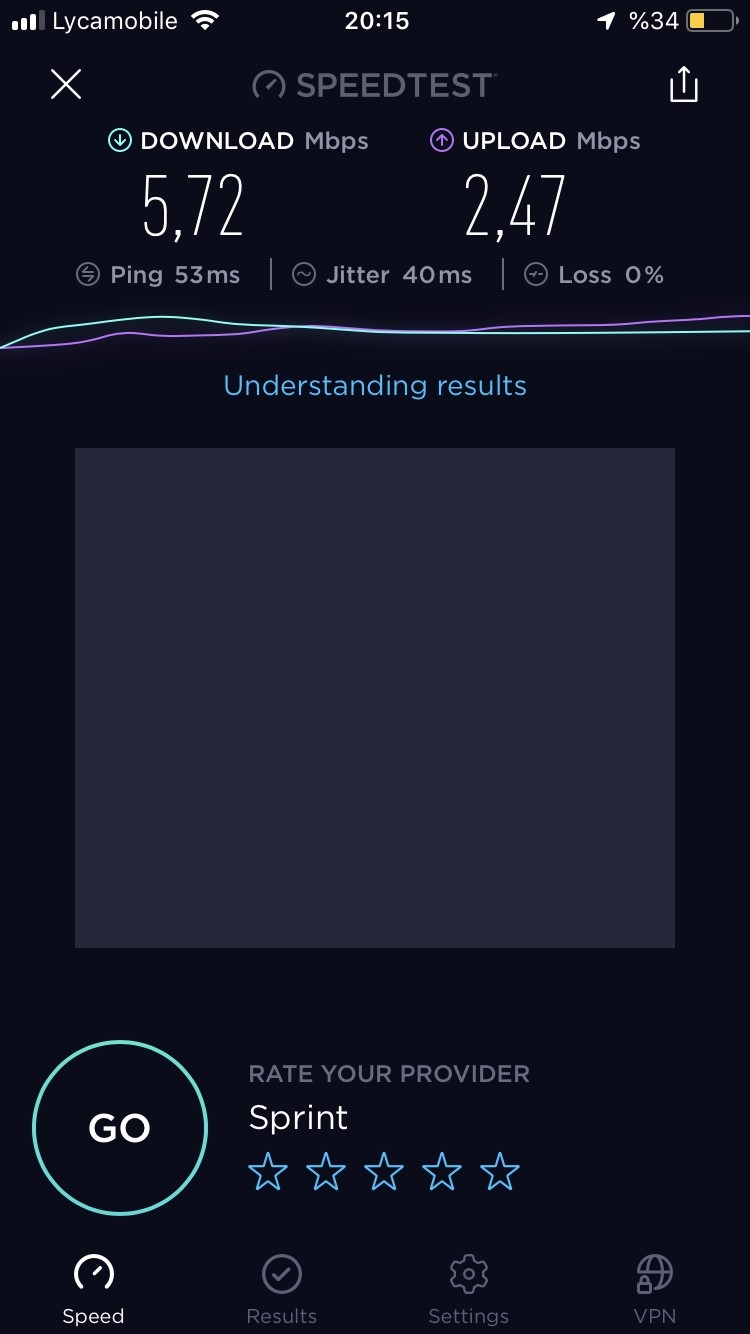The image size is (750, 1334).
Task: Share the speed test result
Action: (x=683, y=84)
